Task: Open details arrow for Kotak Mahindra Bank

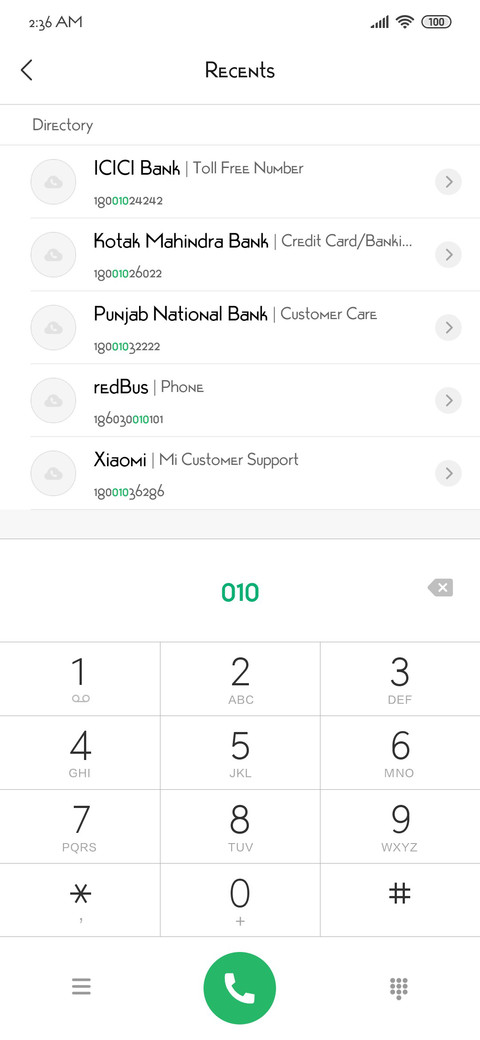Action: [449, 254]
